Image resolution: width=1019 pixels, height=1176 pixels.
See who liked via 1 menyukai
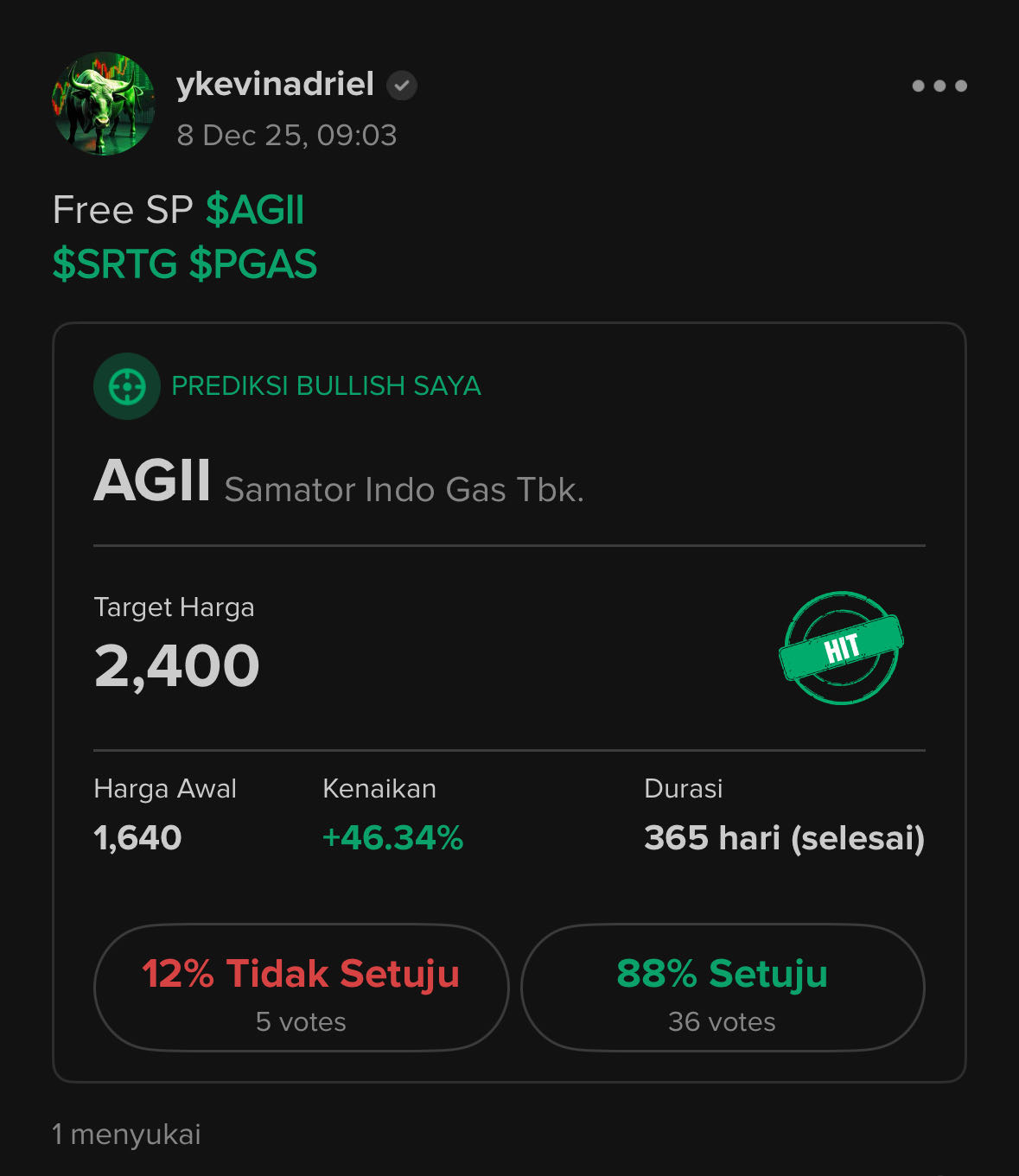[x=126, y=1134]
